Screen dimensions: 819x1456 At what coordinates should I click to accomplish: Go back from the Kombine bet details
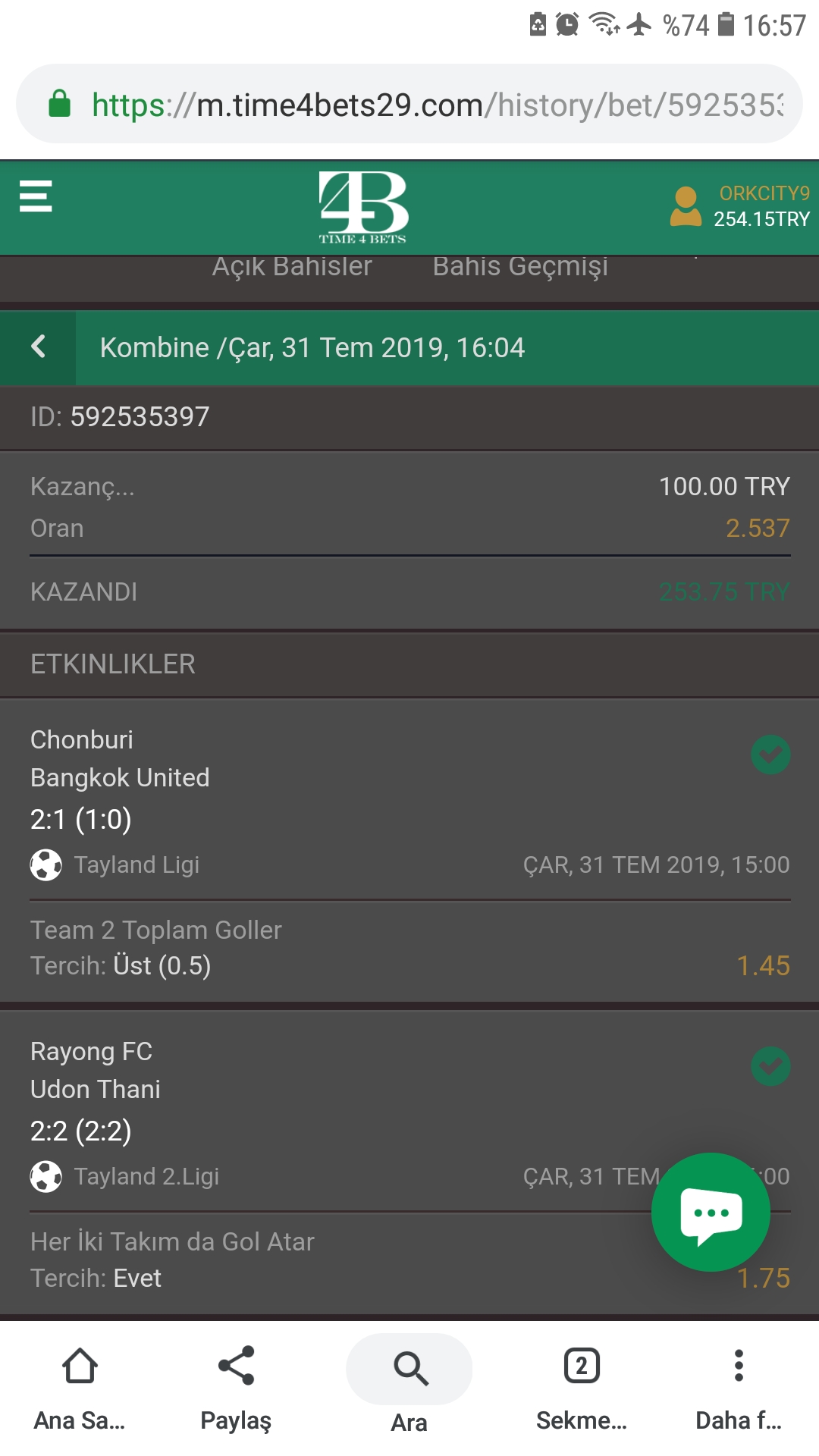click(38, 347)
